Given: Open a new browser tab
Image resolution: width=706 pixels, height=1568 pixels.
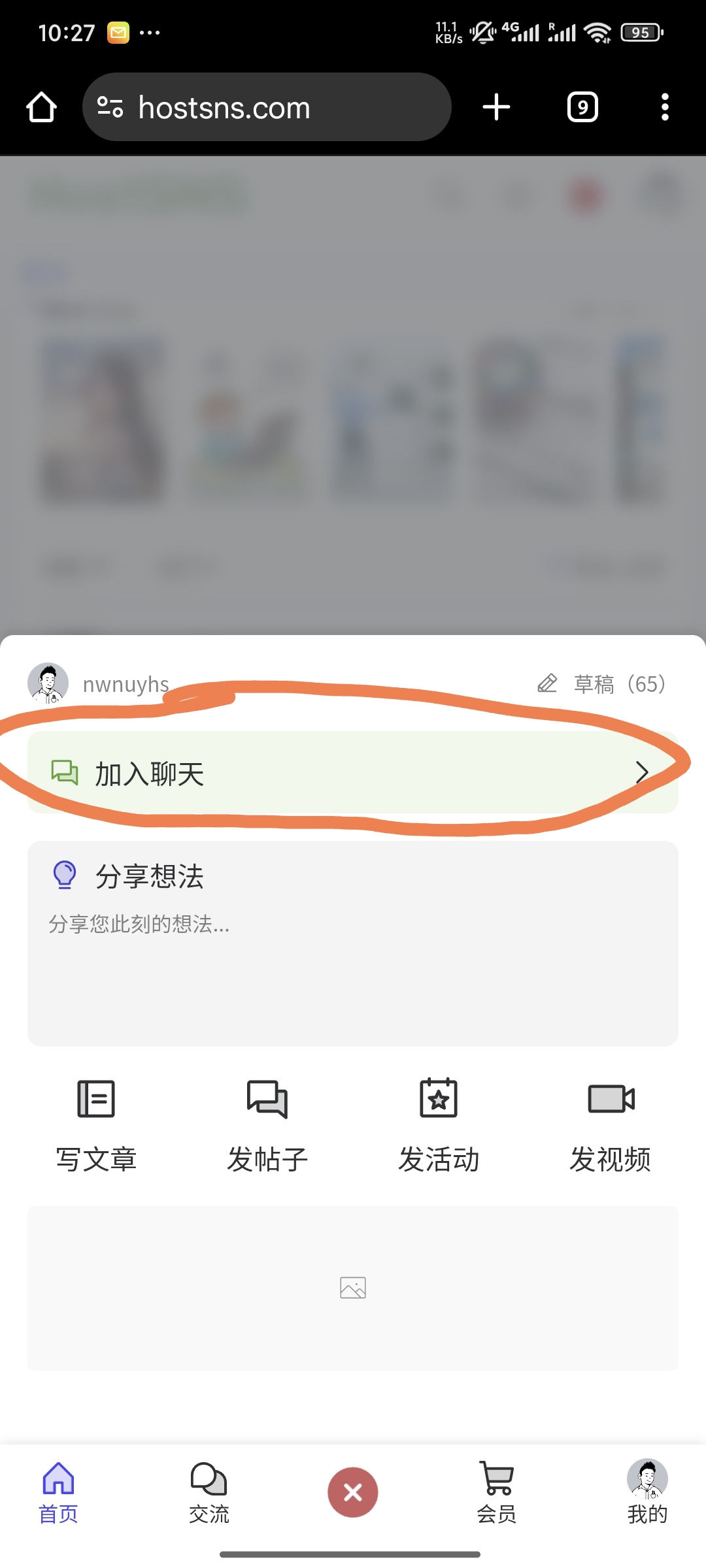Looking at the screenshot, I should click(496, 107).
